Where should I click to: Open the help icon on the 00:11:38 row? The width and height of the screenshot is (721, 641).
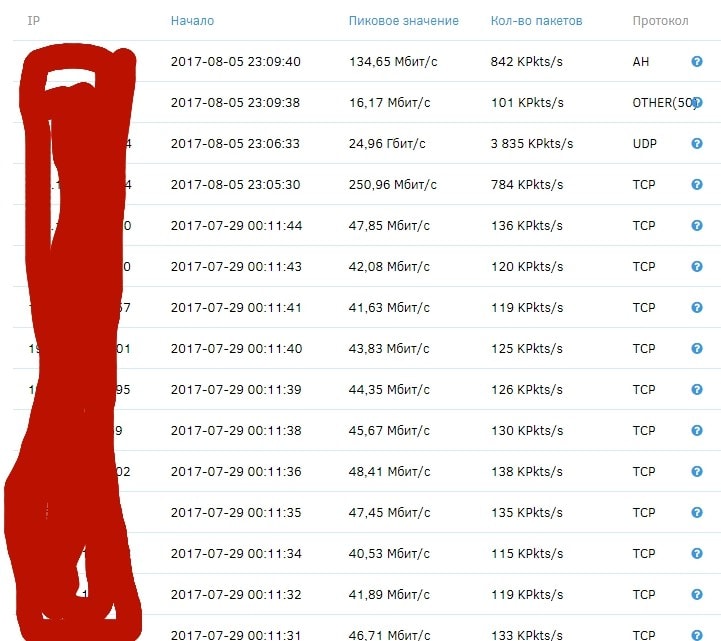click(x=697, y=431)
